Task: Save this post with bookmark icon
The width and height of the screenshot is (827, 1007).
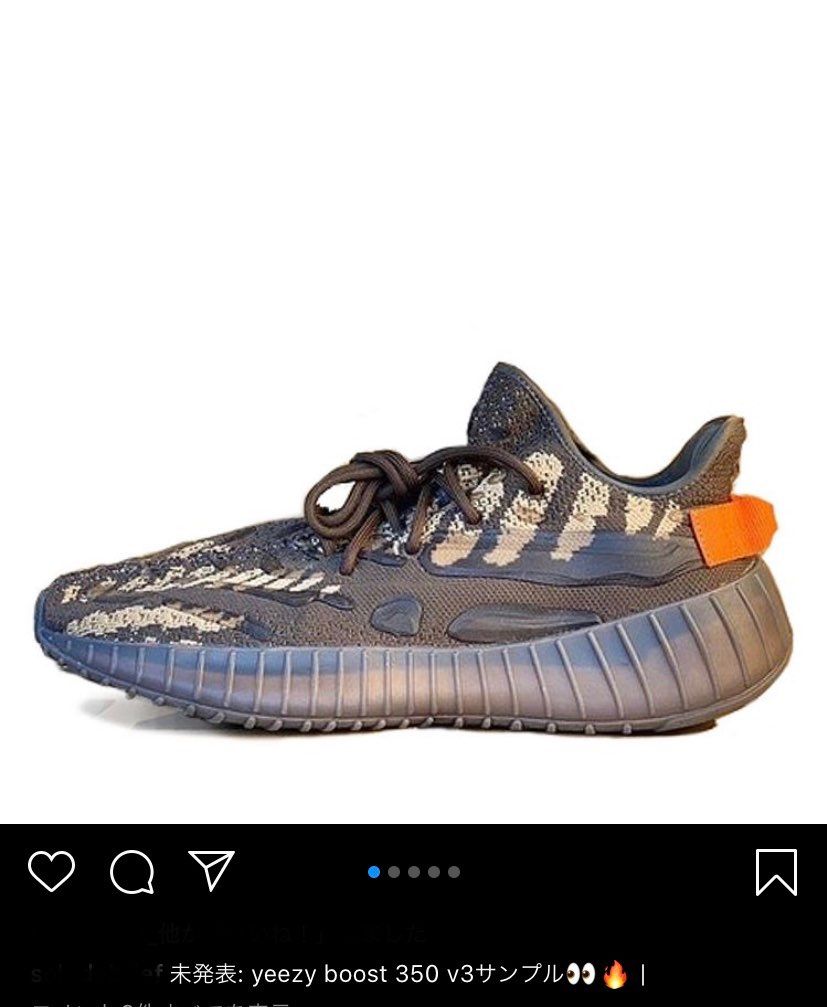Action: [776, 872]
